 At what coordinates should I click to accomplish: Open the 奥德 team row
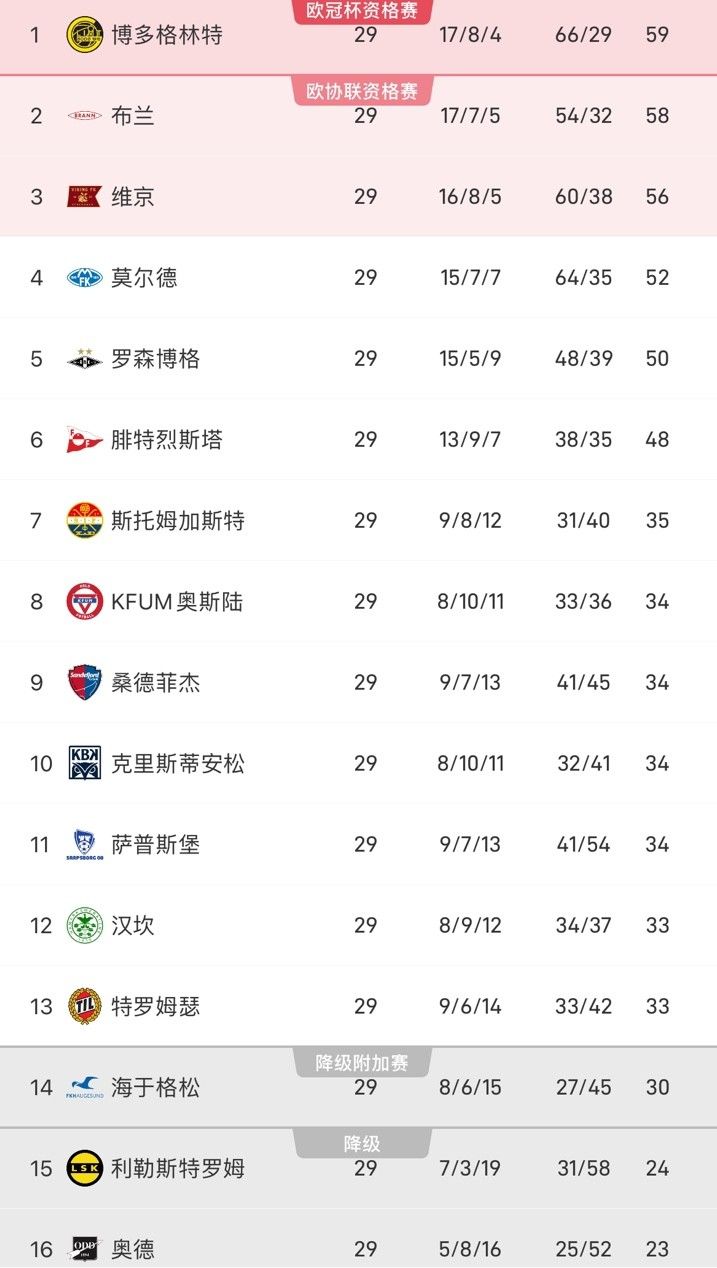(358, 1239)
